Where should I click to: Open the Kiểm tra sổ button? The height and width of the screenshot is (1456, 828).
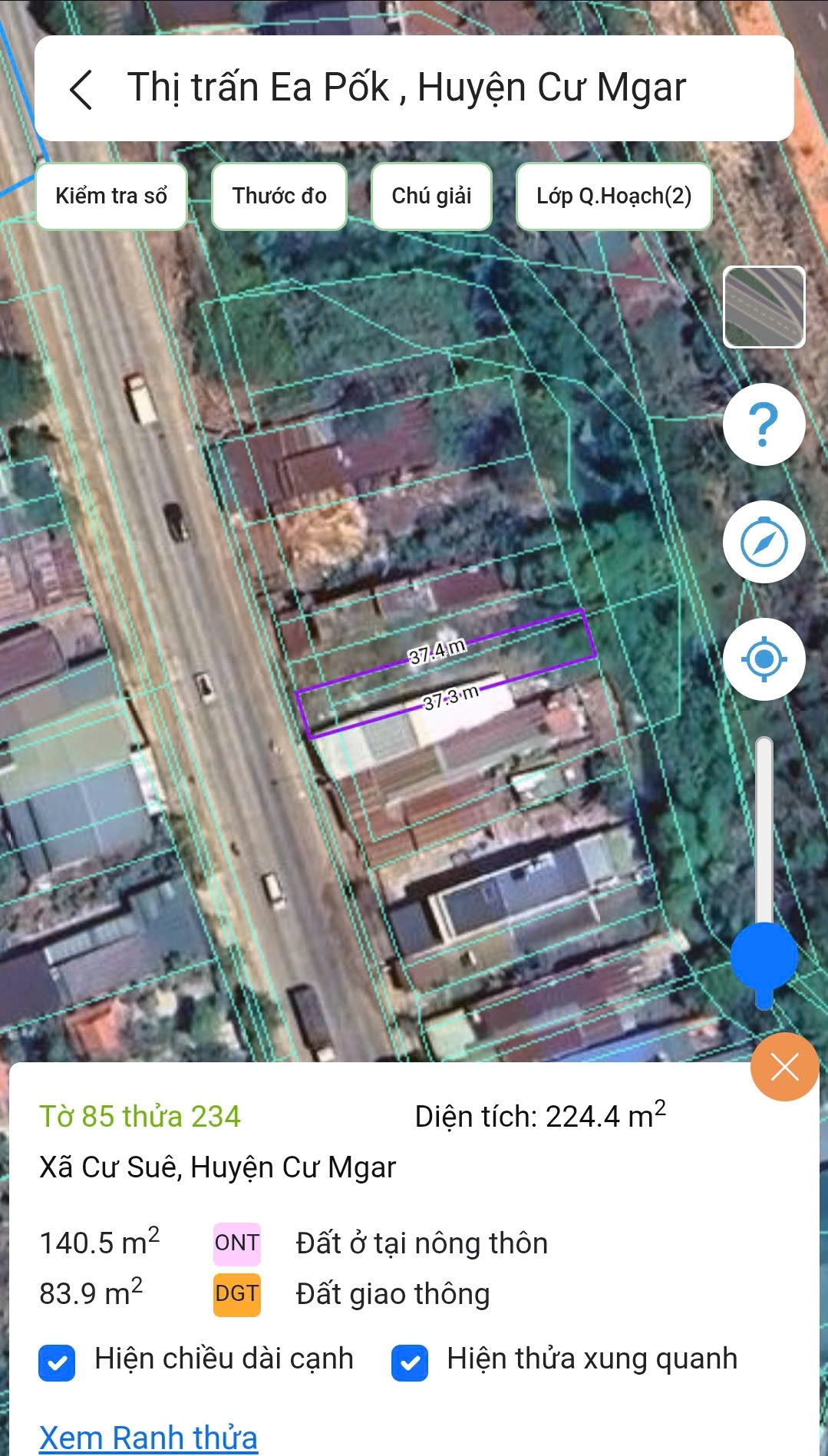(111, 196)
